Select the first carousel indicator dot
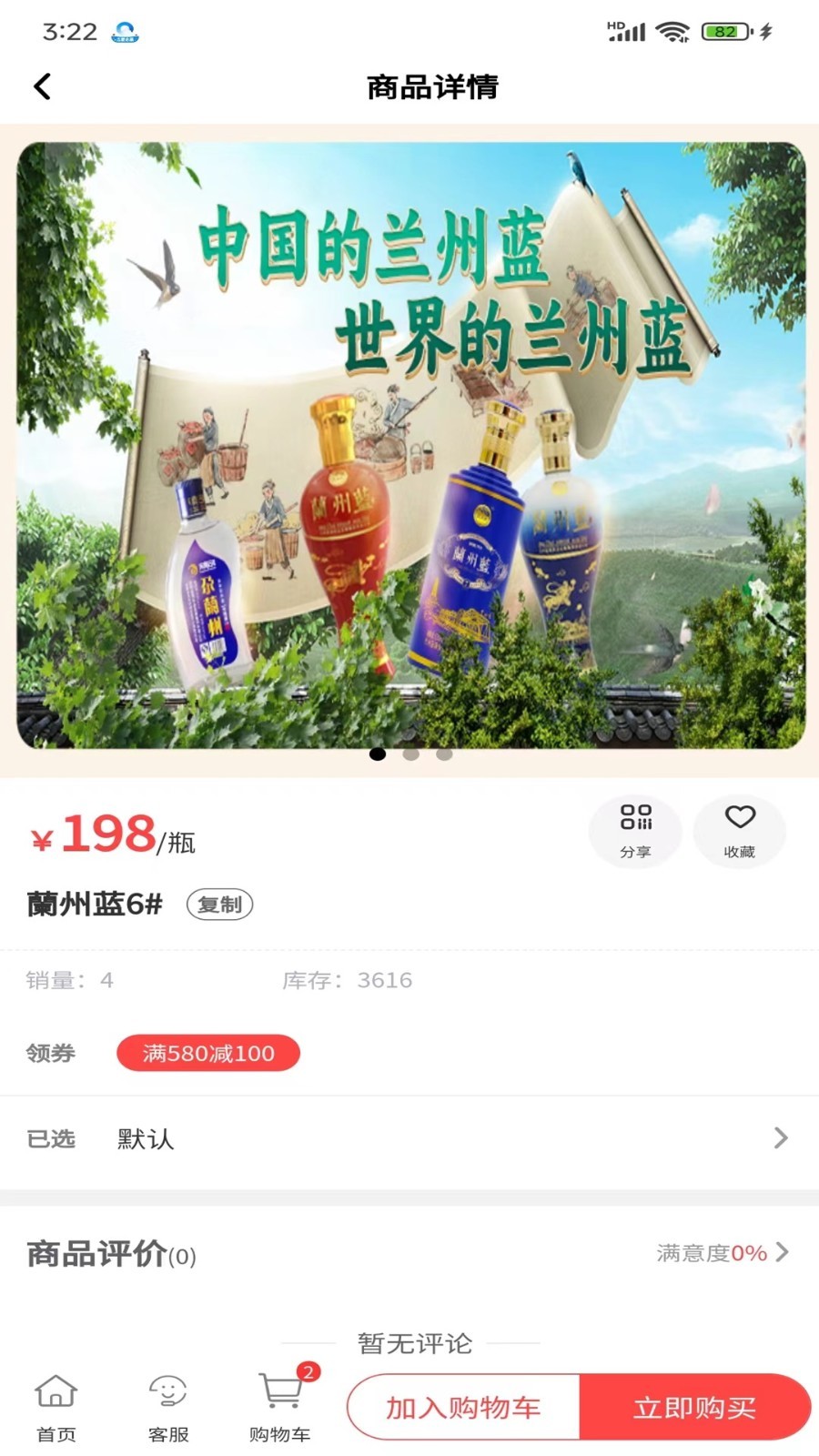 (376, 753)
